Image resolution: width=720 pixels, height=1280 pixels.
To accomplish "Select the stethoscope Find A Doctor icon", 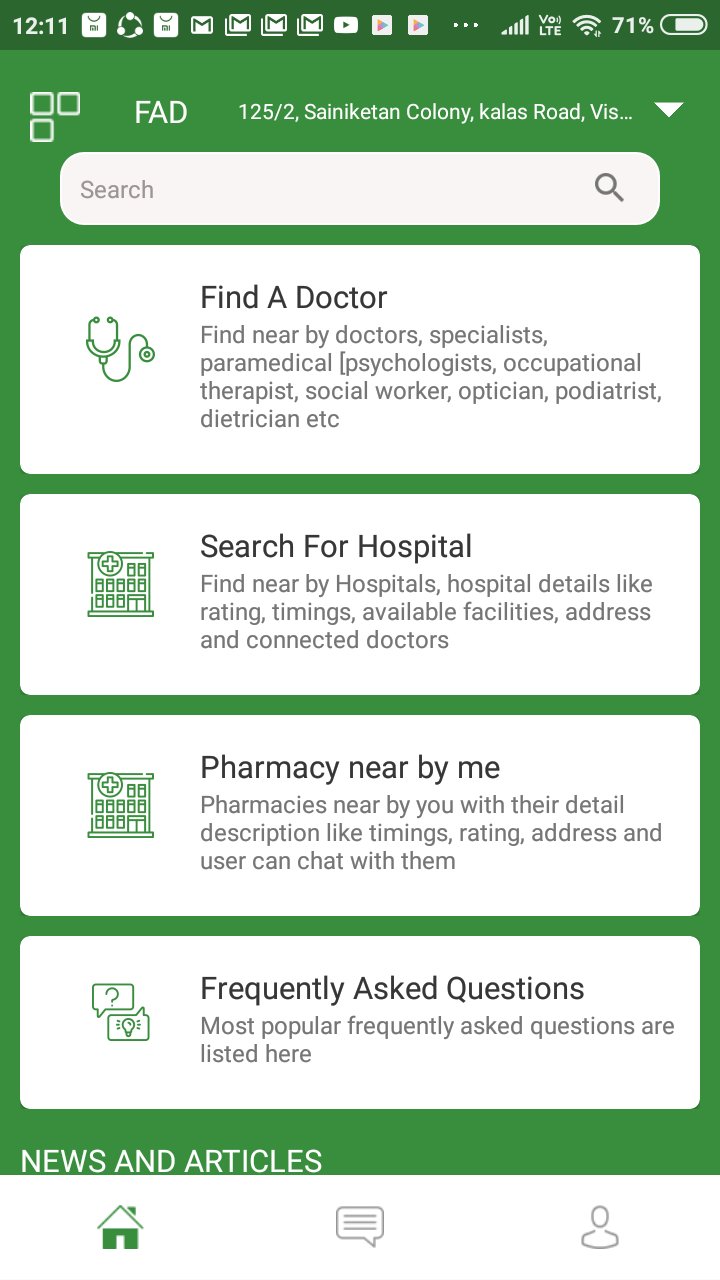I will click(x=120, y=348).
